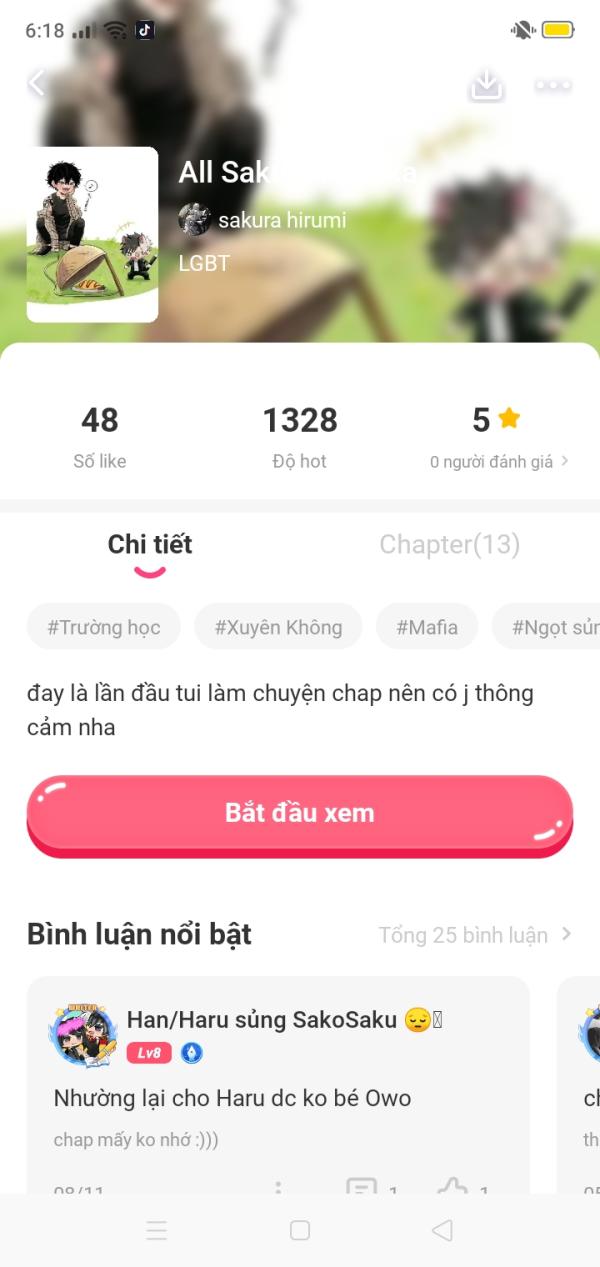Screen dimensions: 600x1267
Task: Open Han/Haru sủng SakoSaku's comment card
Action: (x=278, y=1085)
